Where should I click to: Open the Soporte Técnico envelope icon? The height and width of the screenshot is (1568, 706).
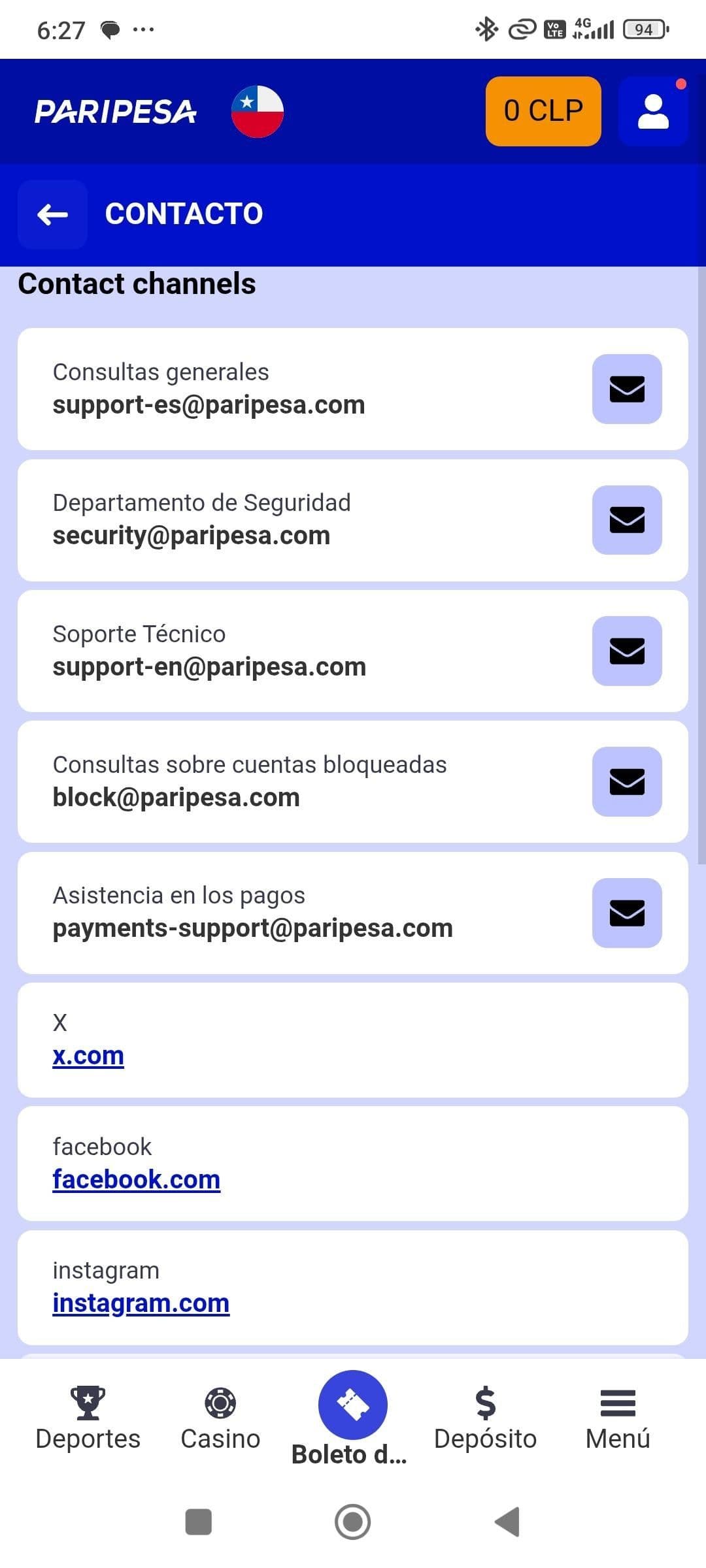(626, 651)
